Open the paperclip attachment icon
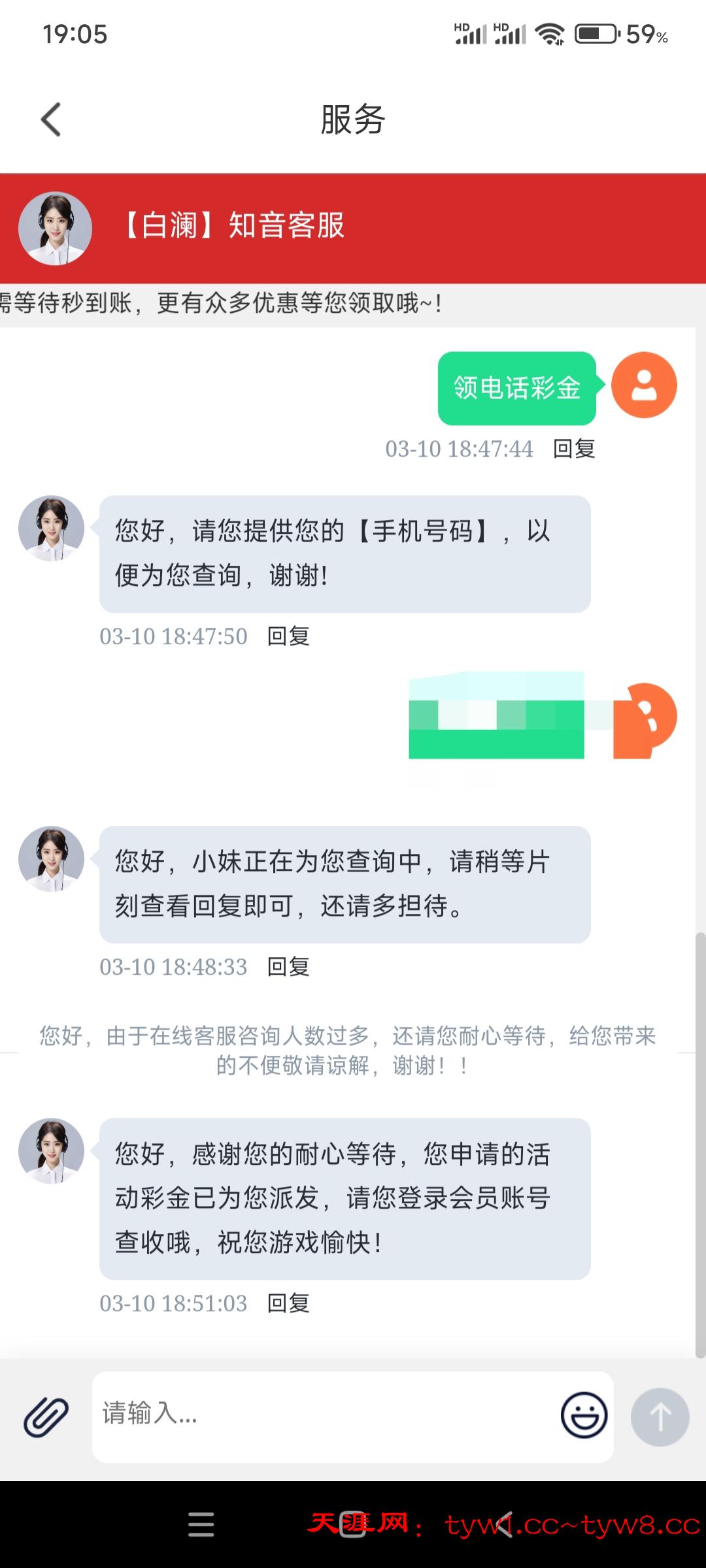This screenshot has height=1568, width=706. click(46, 1416)
